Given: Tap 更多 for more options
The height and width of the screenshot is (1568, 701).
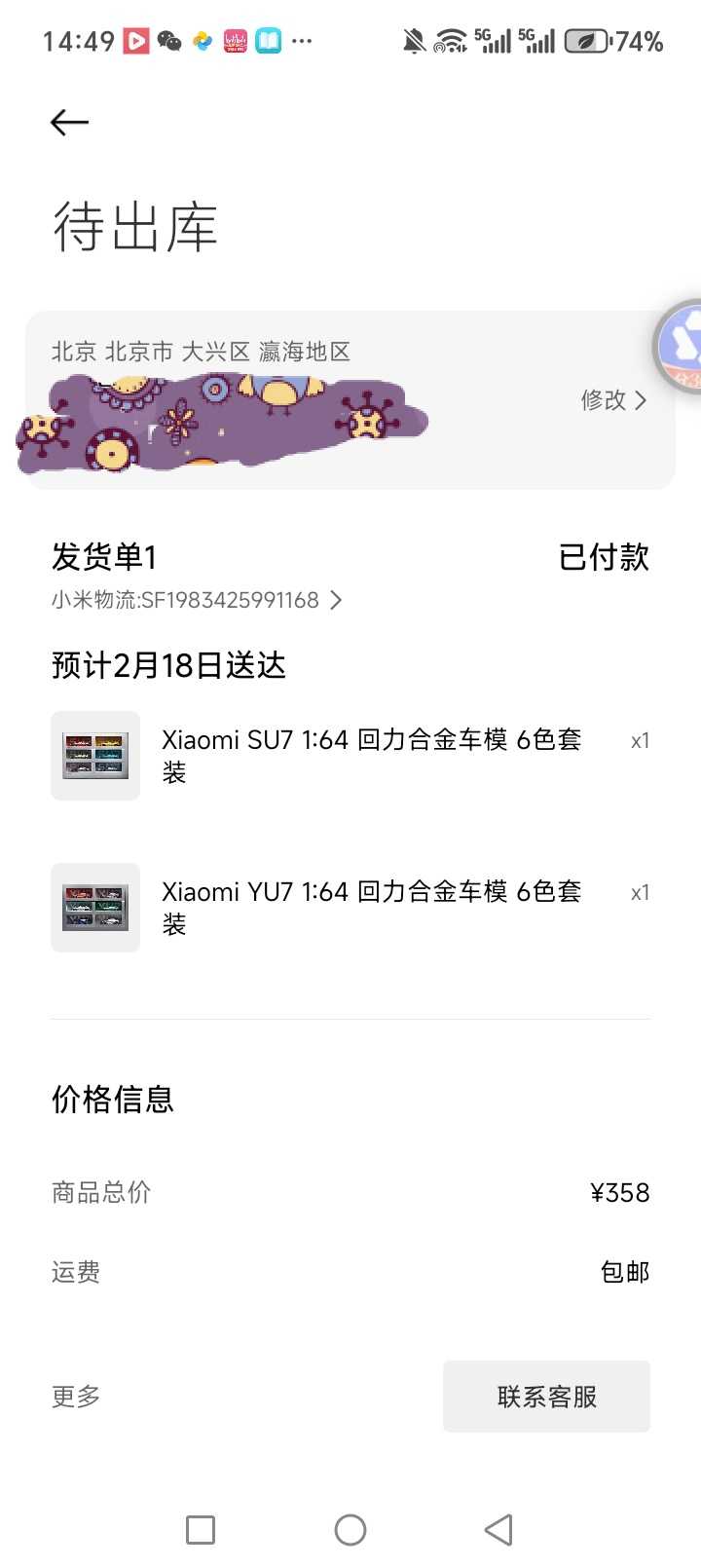Looking at the screenshot, I should 76,1397.
